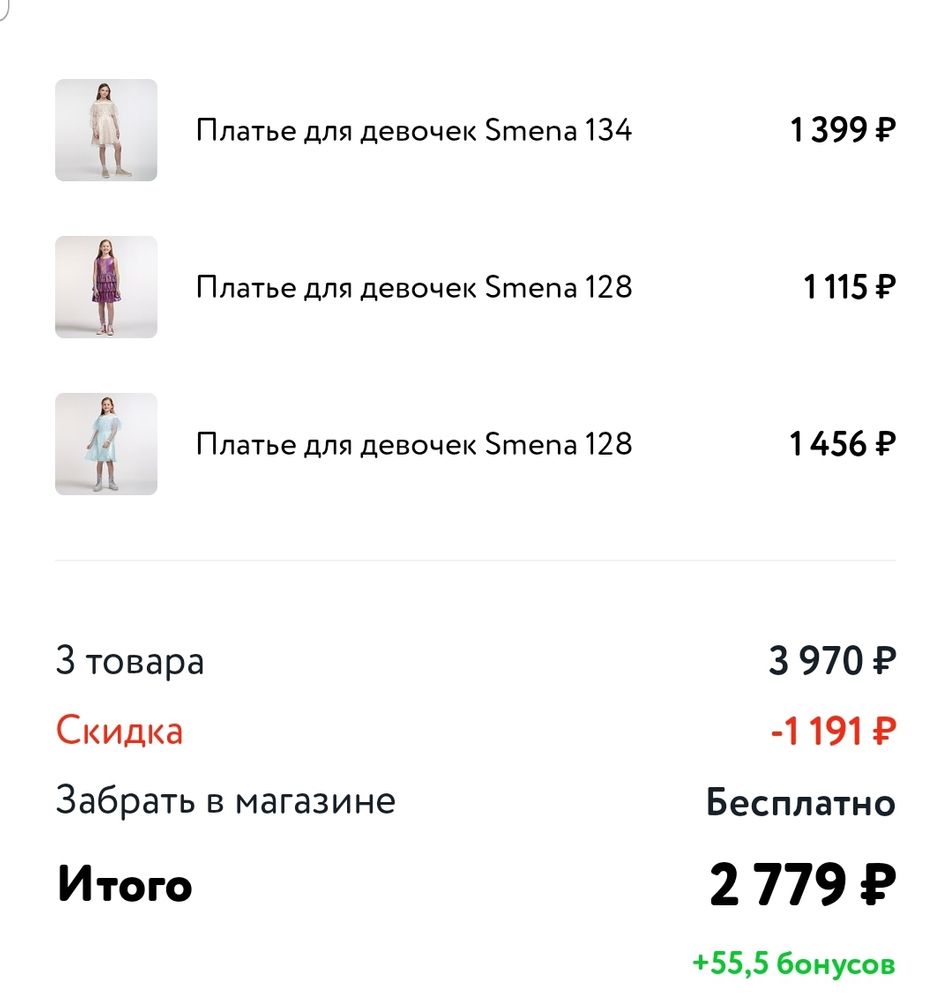
Task: Open the purple Smena 128 dress thumbnail
Action: click(x=106, y=286)
